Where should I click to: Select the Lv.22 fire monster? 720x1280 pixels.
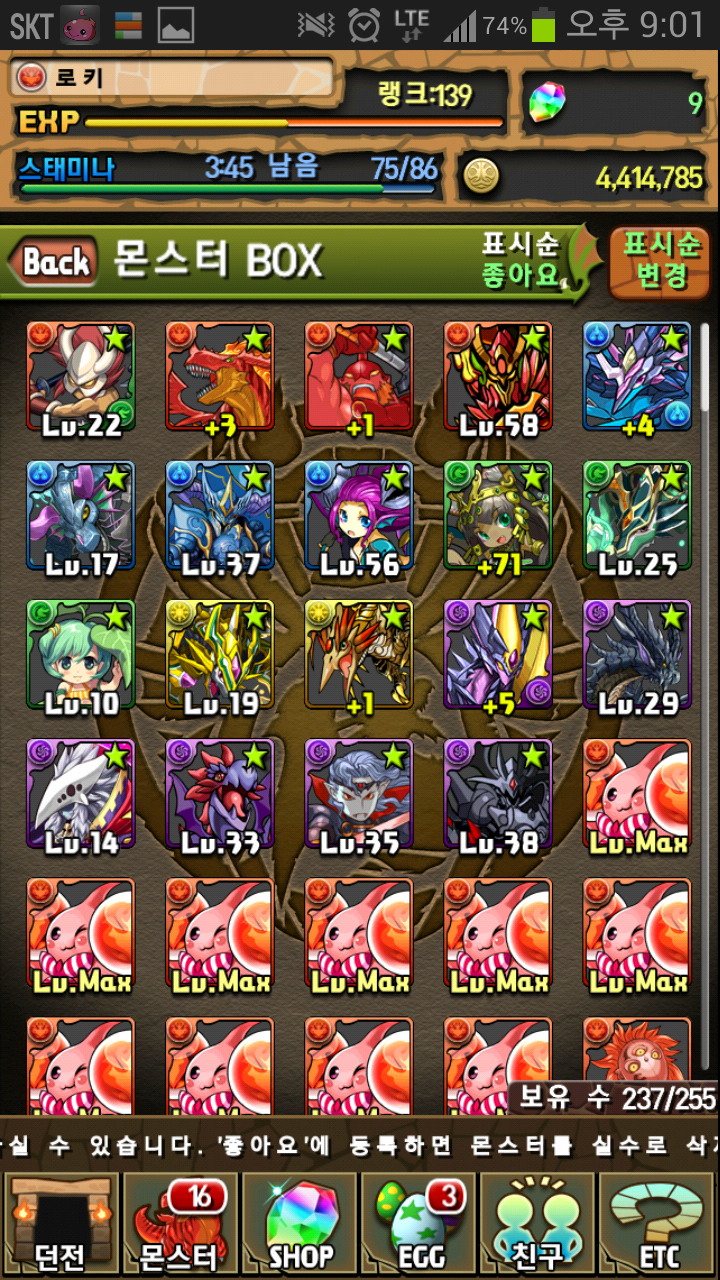(80, 377)
